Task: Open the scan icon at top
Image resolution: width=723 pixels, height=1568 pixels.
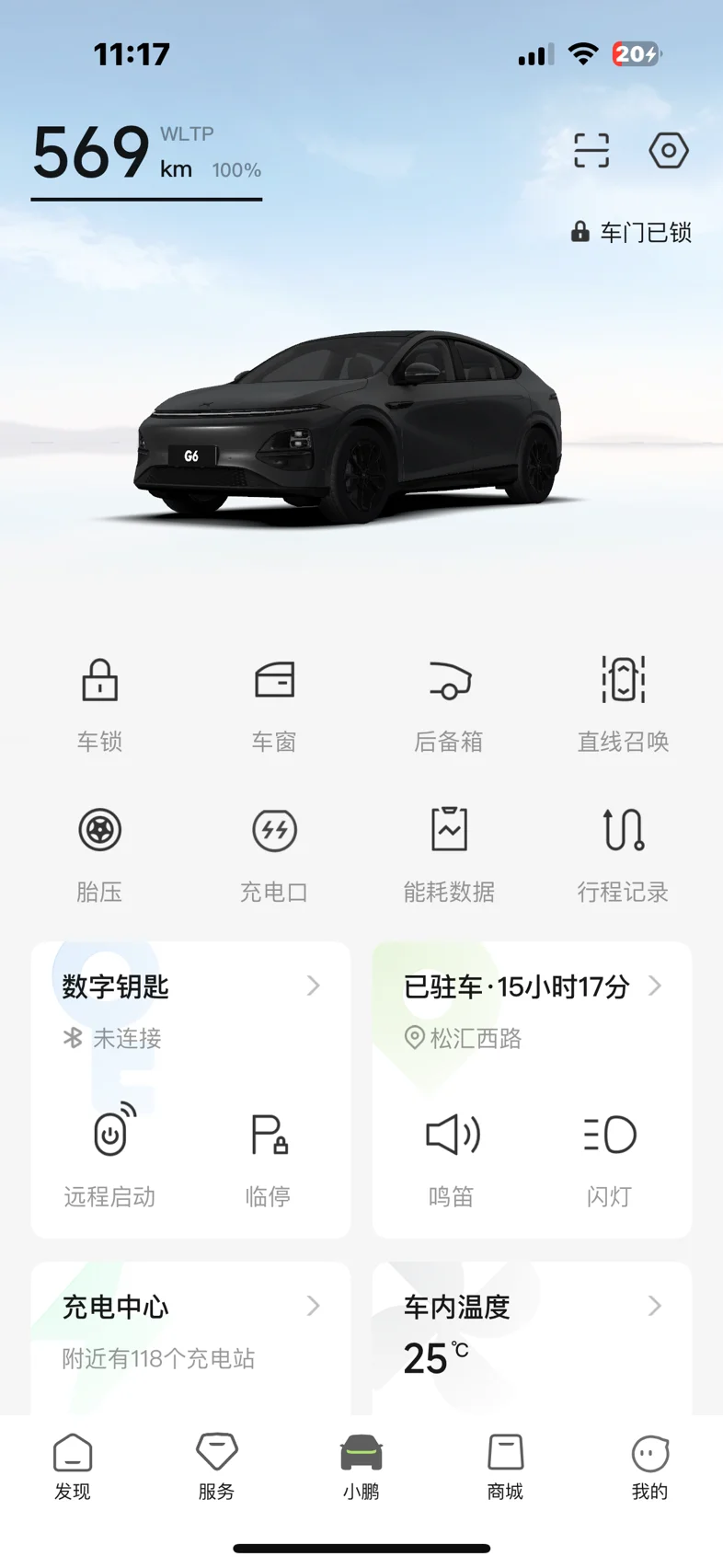Action: click(x=591, y=150)
